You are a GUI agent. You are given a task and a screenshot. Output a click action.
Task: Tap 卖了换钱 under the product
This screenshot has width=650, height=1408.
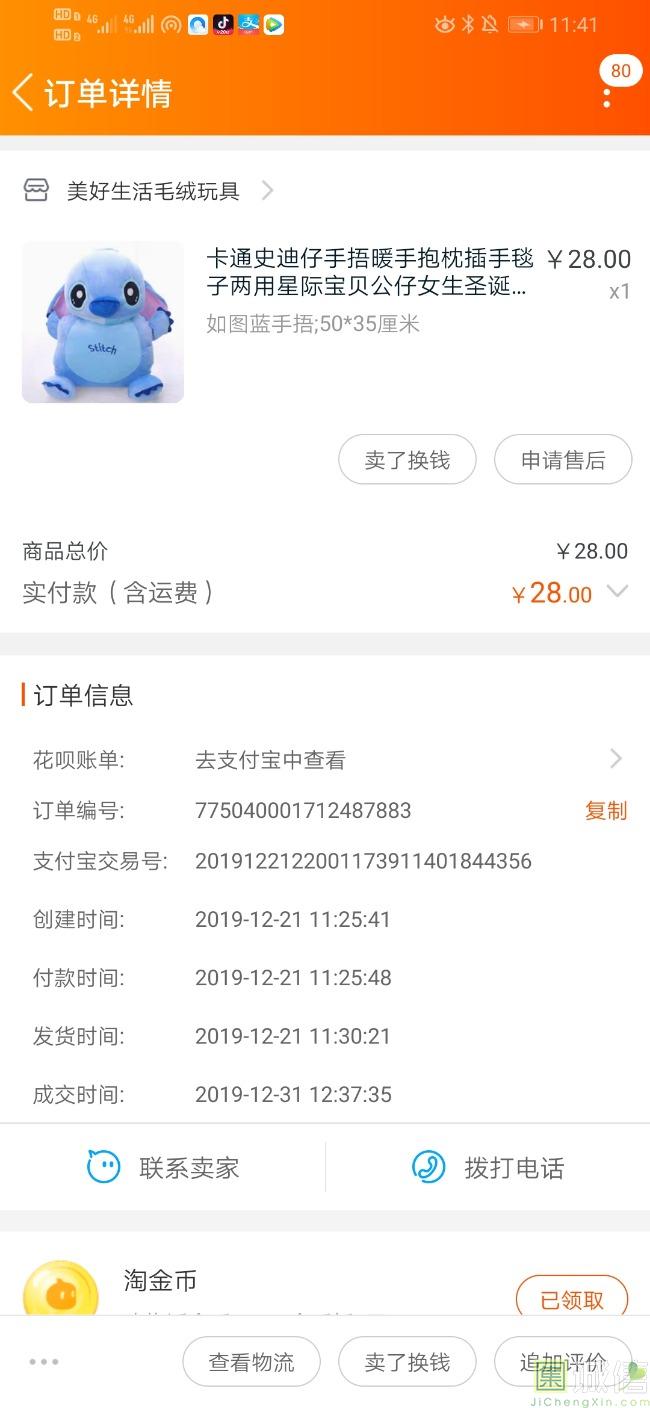tap(407, 460)
